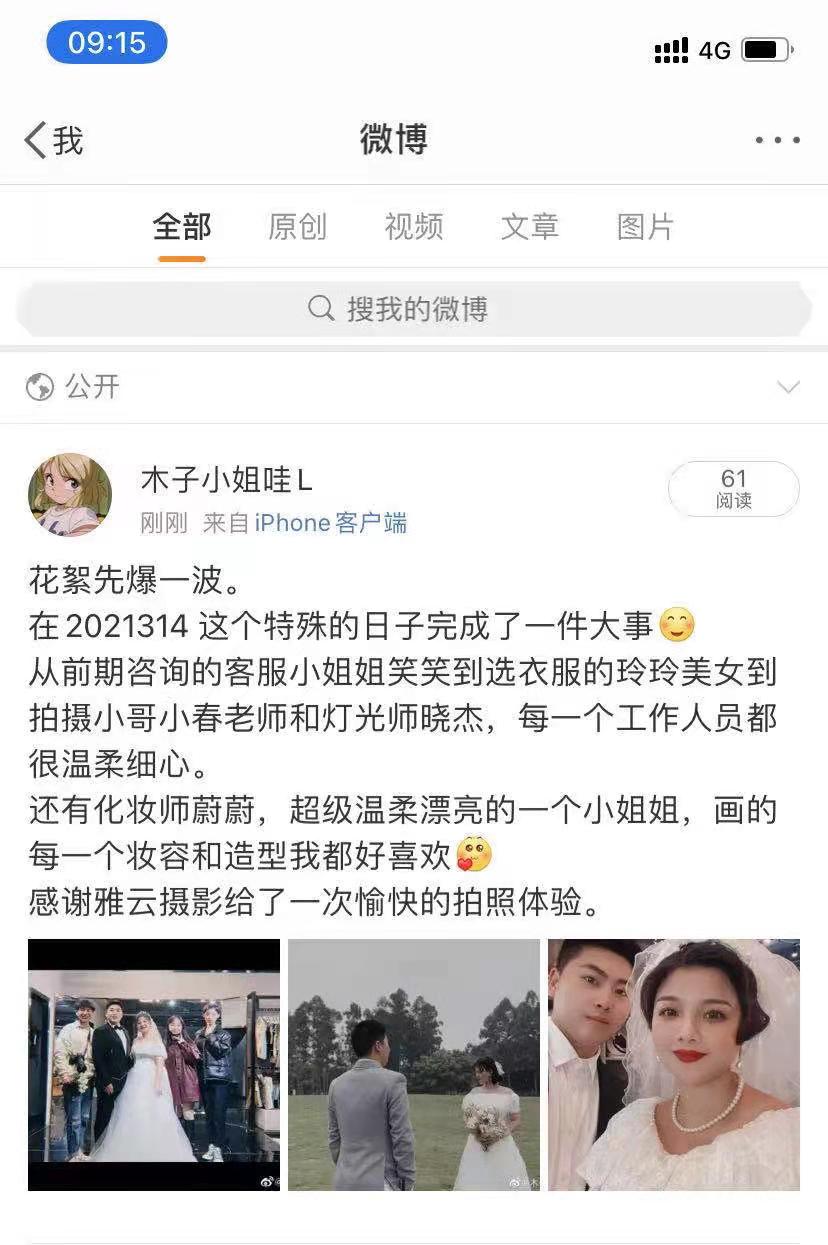
Task: Open the group photo with staff
Action: tap(154, 1064)
